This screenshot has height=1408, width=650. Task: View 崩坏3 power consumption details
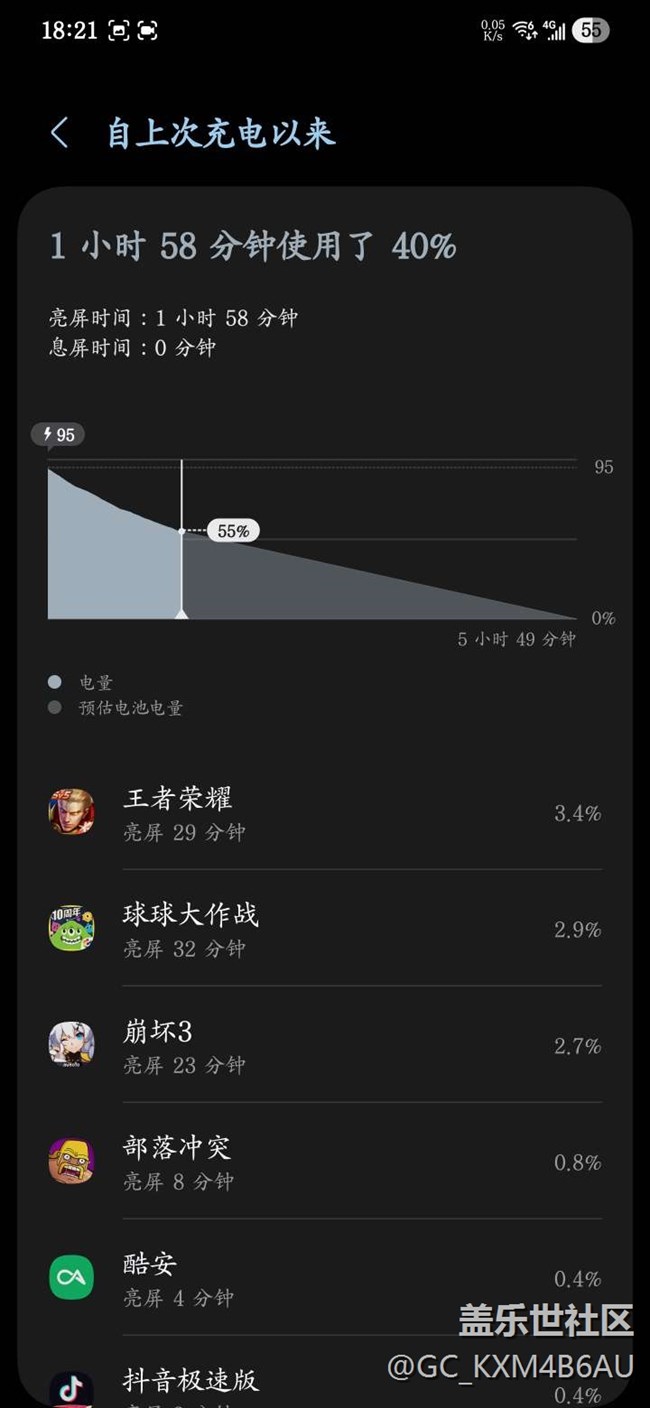(x=324, y=1046)
